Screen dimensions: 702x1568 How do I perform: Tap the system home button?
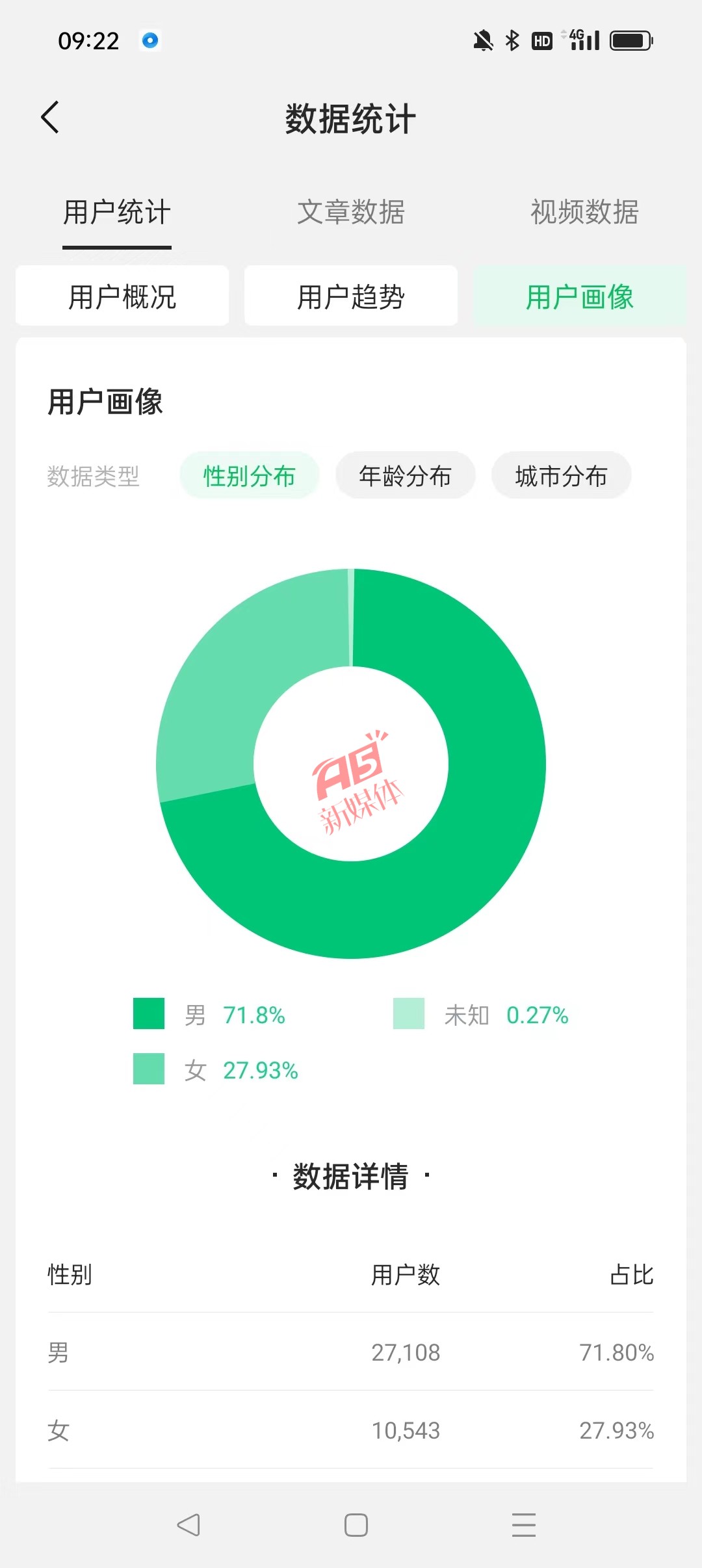[x=356, y=1524]
